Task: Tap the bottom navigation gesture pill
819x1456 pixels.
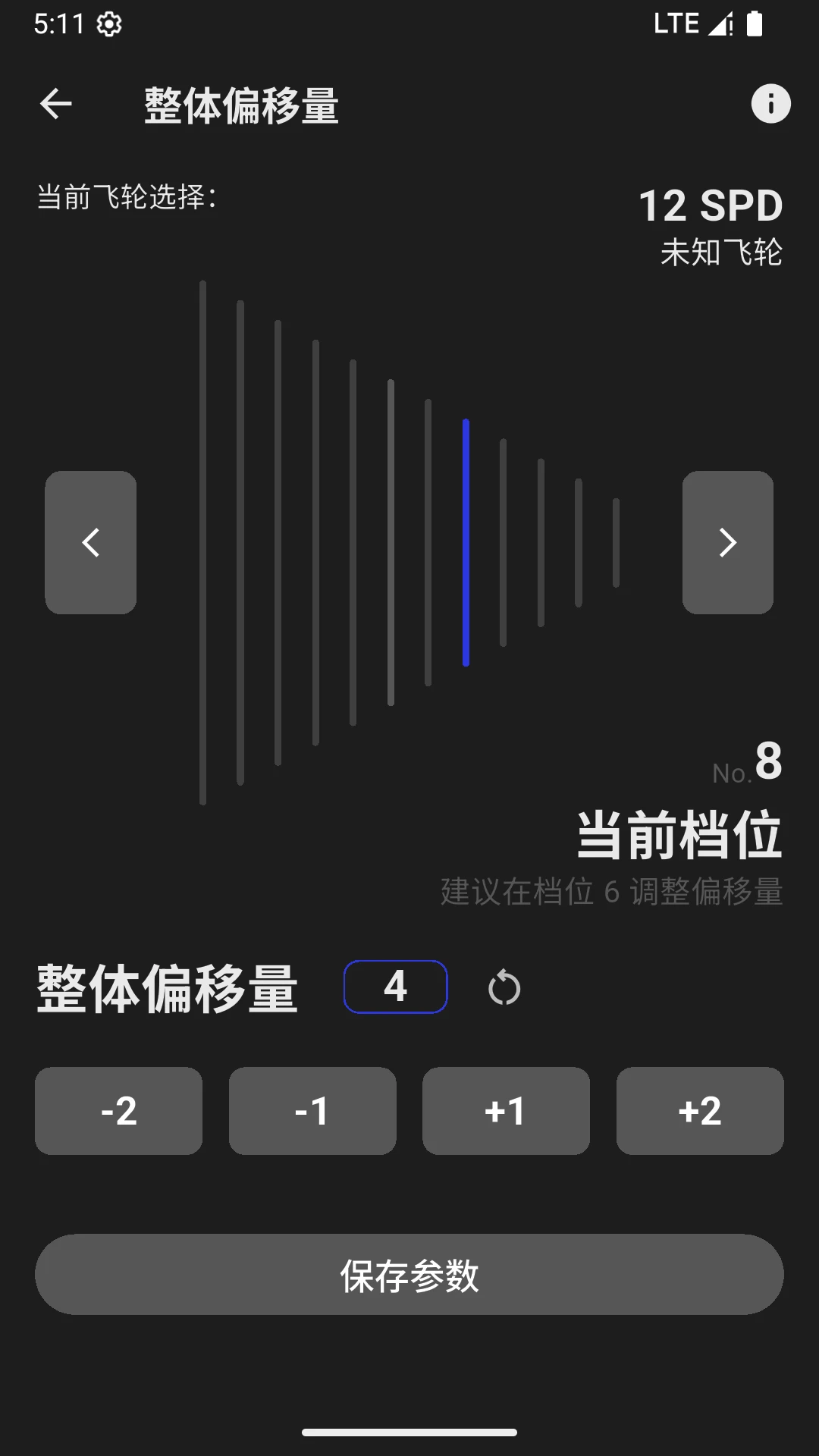Action: point(409,1432)
